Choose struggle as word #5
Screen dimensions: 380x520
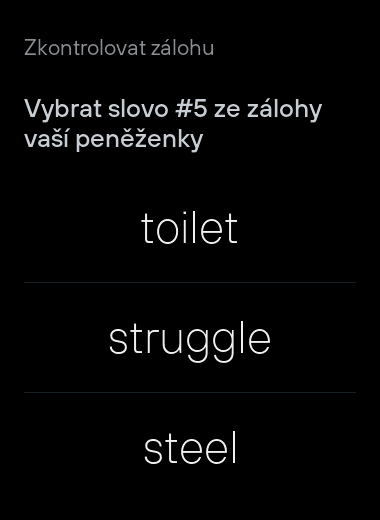point(190,338)
